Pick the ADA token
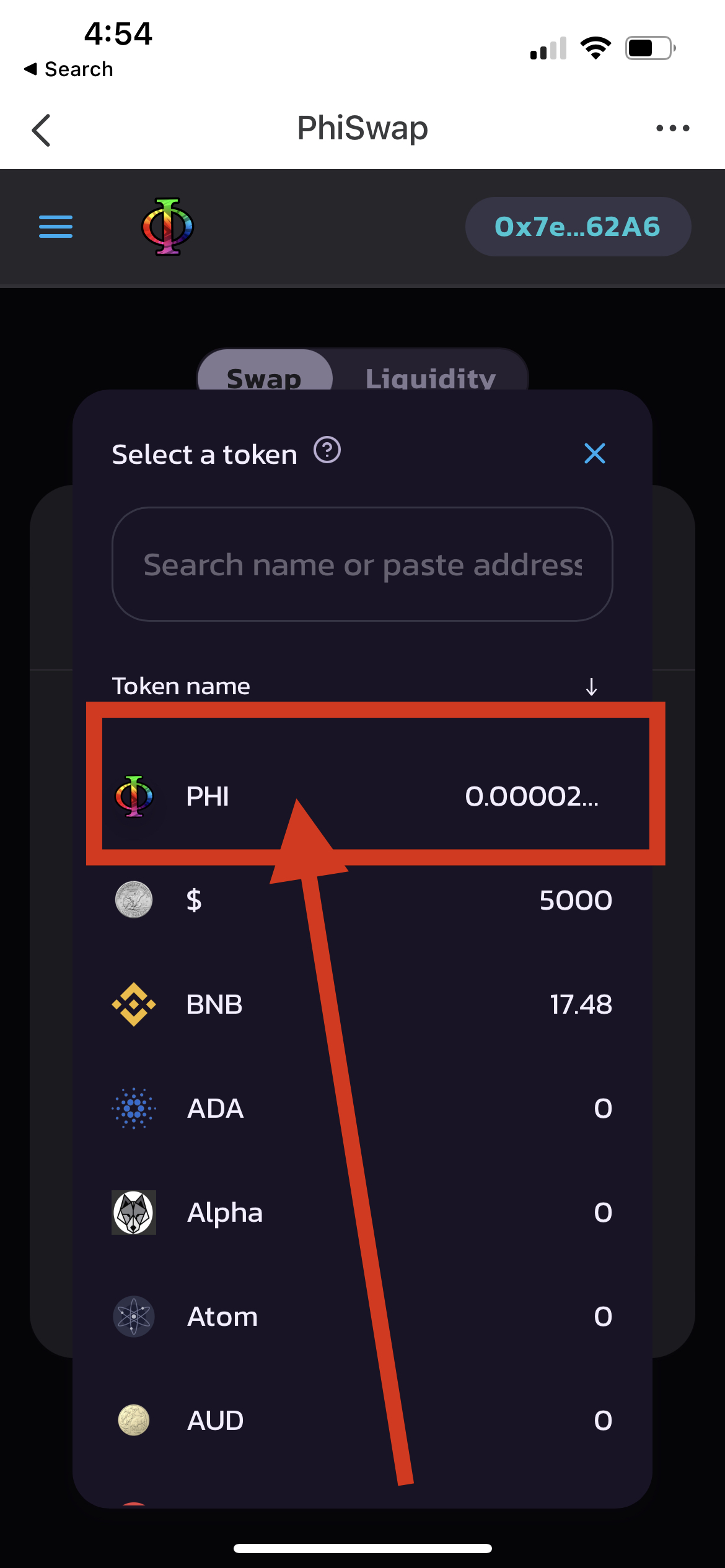 tap(362, 1108)
